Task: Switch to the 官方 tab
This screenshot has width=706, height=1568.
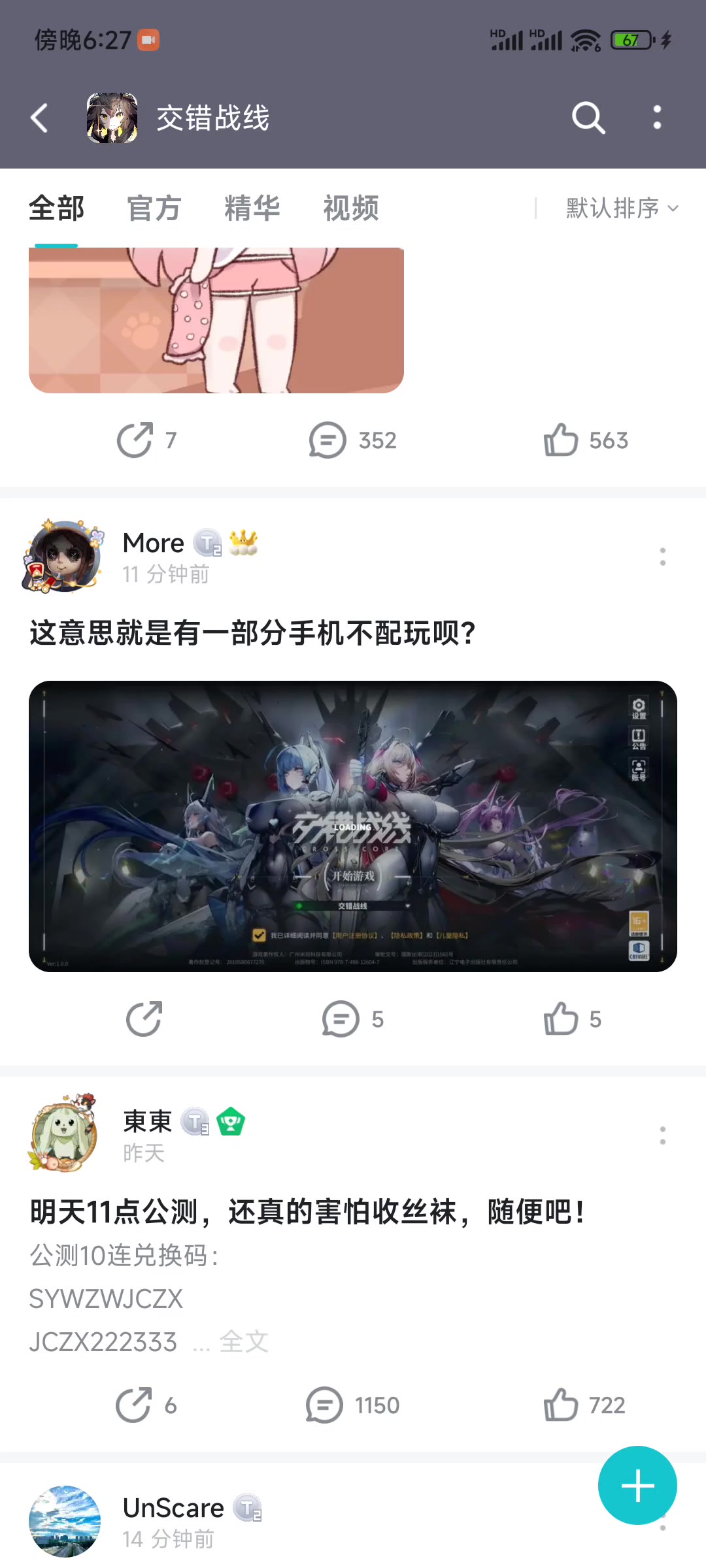Action: 154,208
